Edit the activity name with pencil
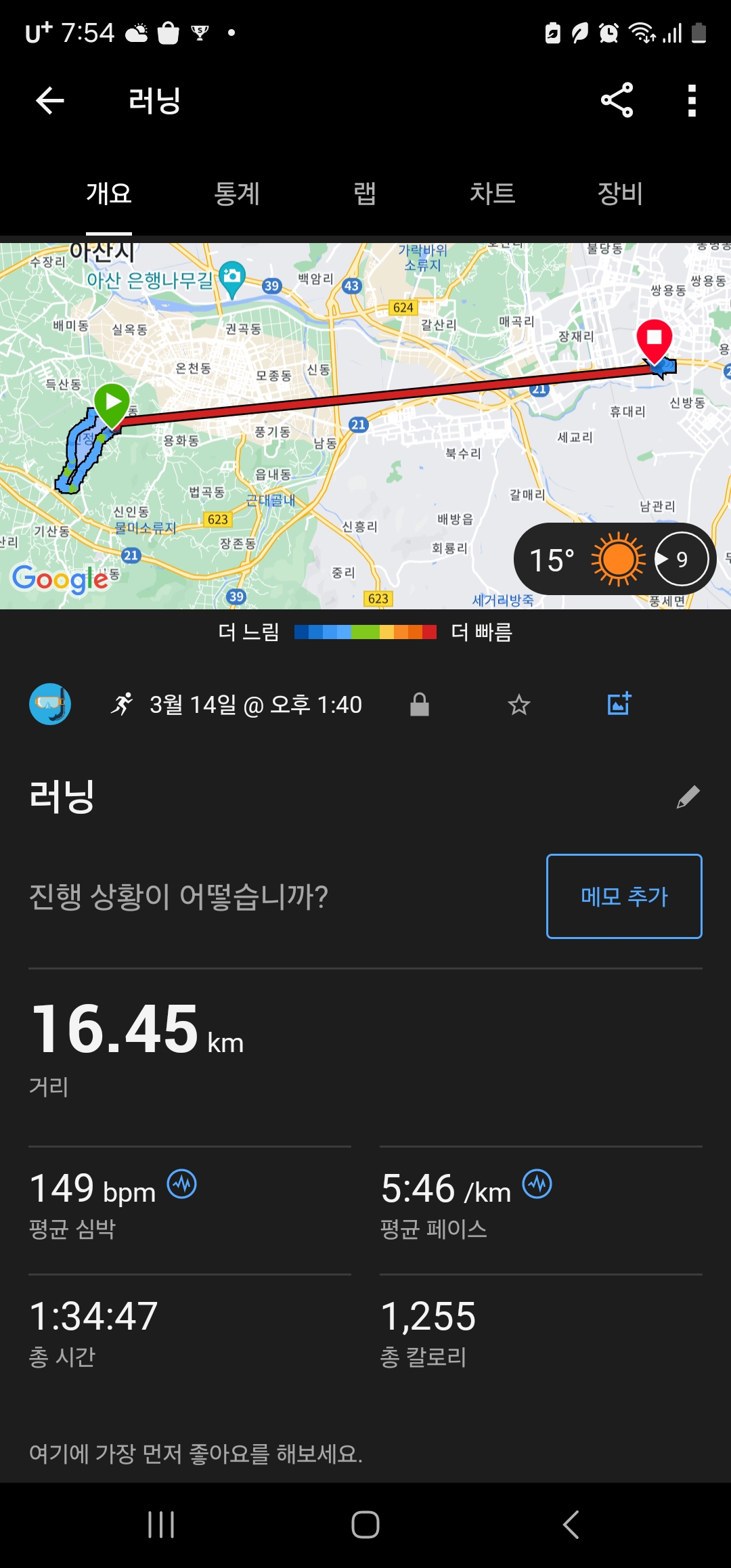The height and width of the screenshot is (1568, 731). 688,797
